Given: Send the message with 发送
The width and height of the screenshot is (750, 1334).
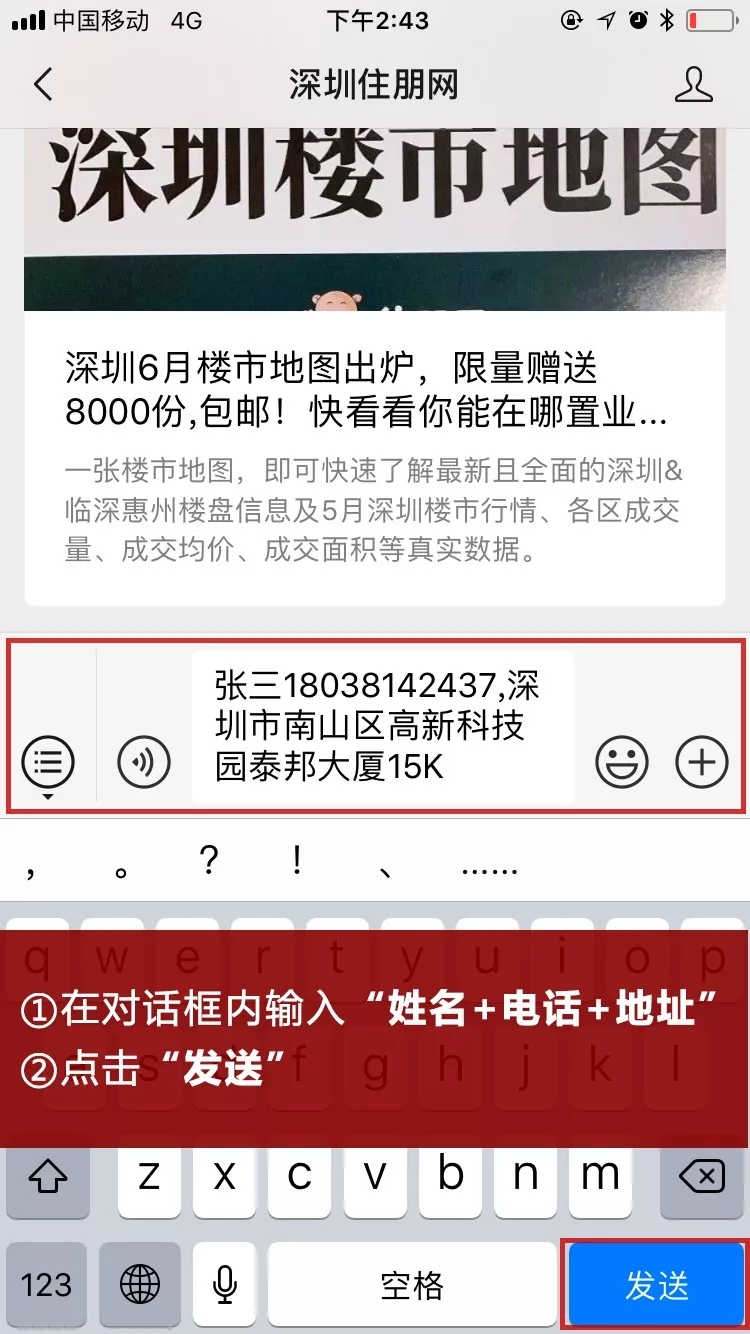Looking at the screenshot, I should [656, 1285].
